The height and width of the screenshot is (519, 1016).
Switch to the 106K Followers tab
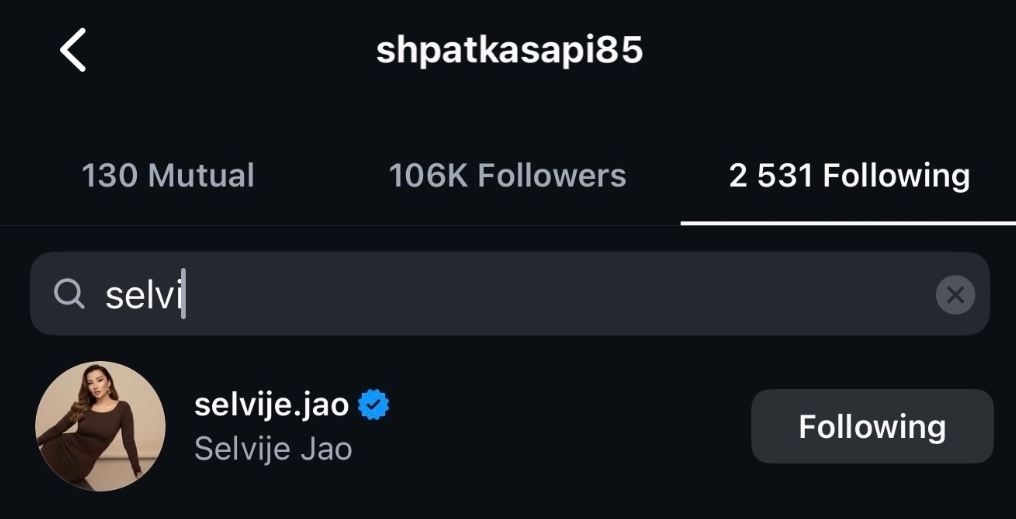pyautogui.click(x=507, y=176)
